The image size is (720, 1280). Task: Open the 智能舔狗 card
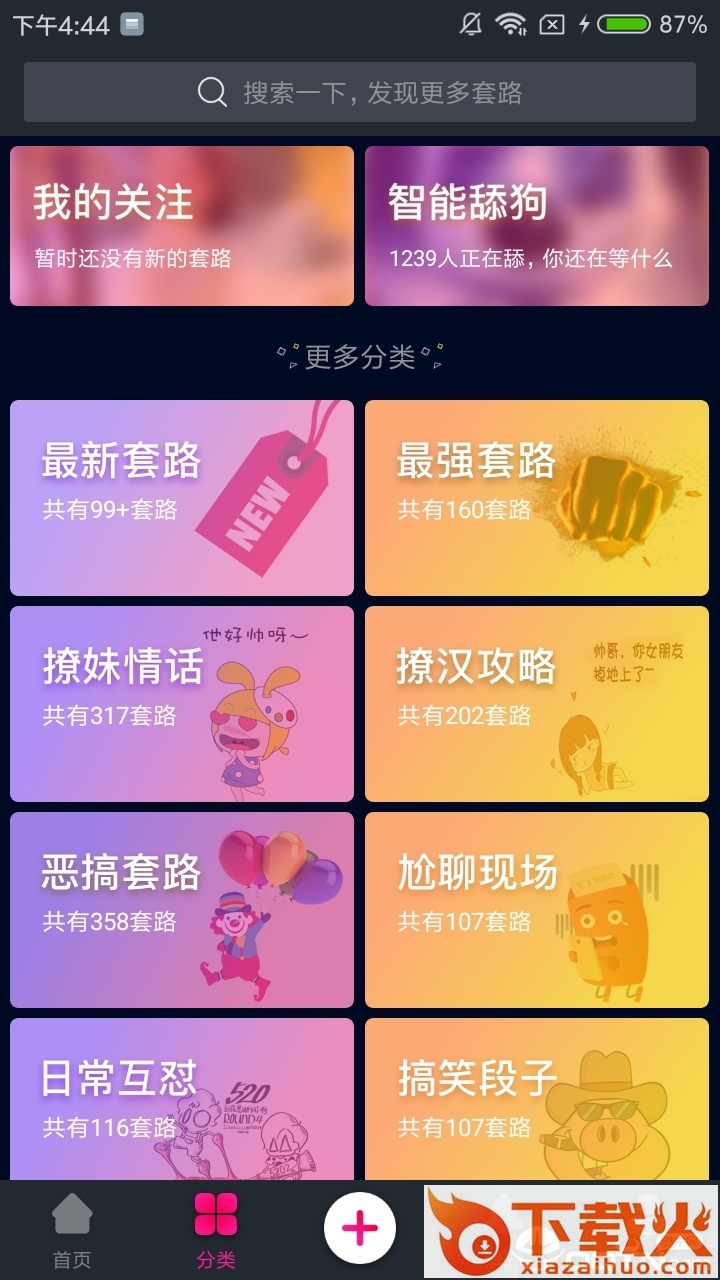pos(537,226)
